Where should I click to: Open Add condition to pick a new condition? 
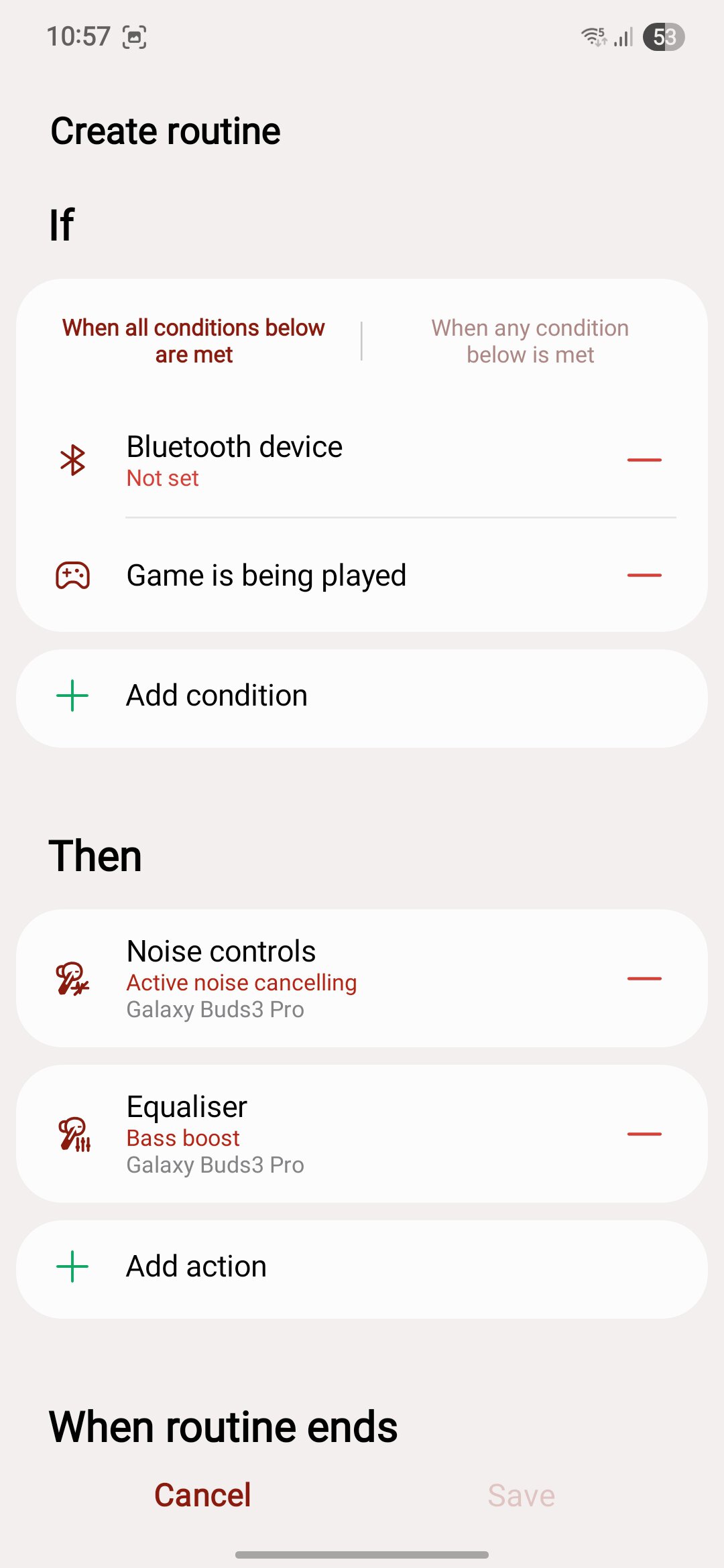(216, 696)
